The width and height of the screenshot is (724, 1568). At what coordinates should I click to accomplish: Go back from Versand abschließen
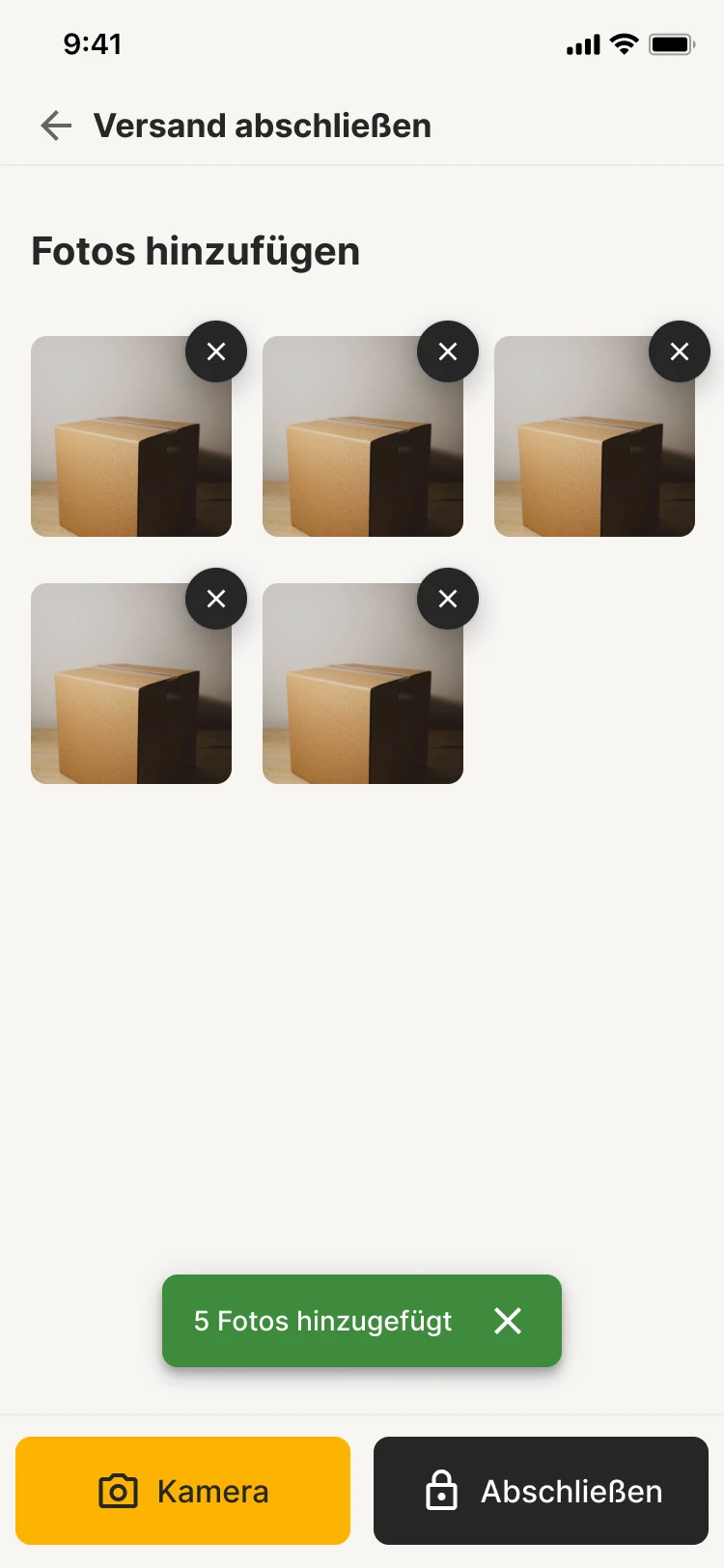click(x=56, y=126)
